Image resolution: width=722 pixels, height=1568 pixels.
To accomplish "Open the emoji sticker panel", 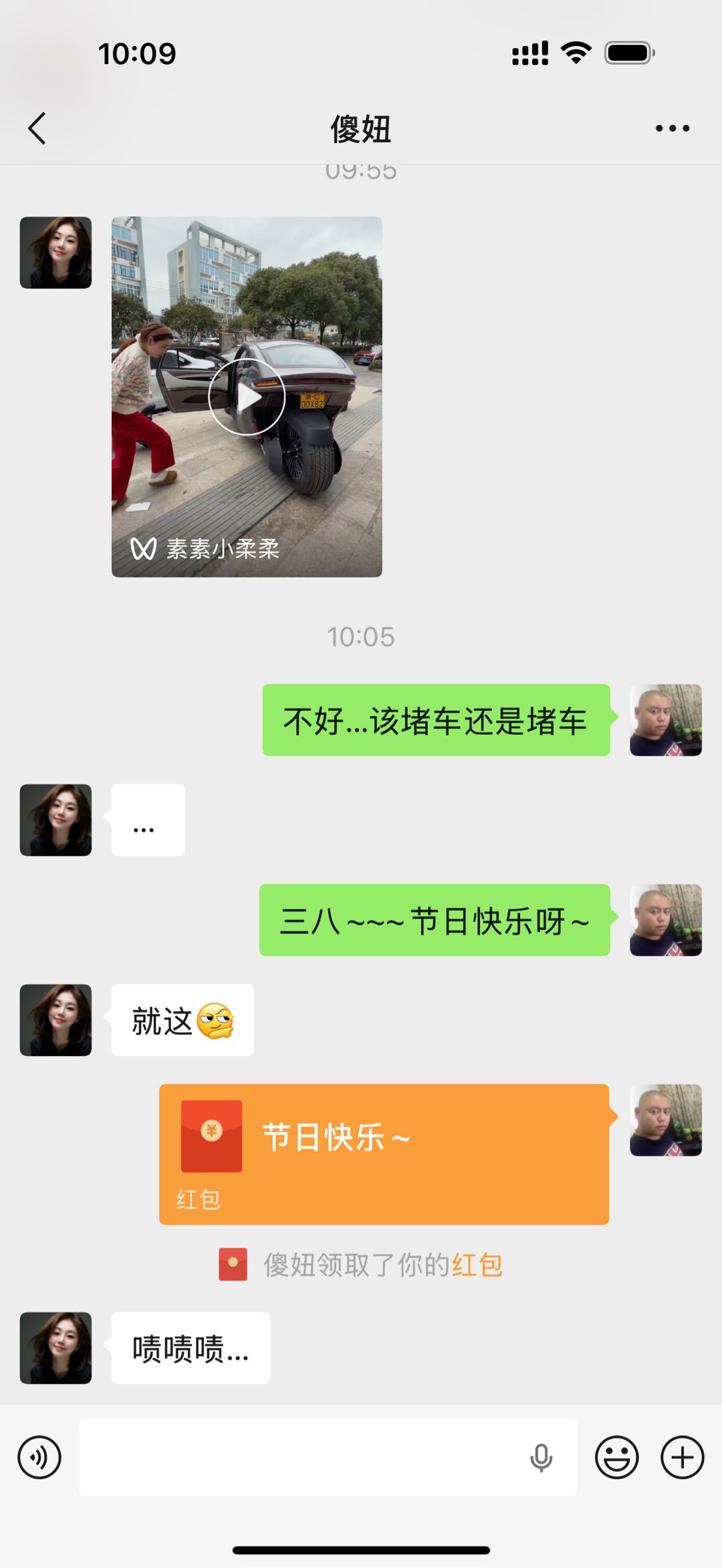I will pyautogui.click(x=616, y=1457).
